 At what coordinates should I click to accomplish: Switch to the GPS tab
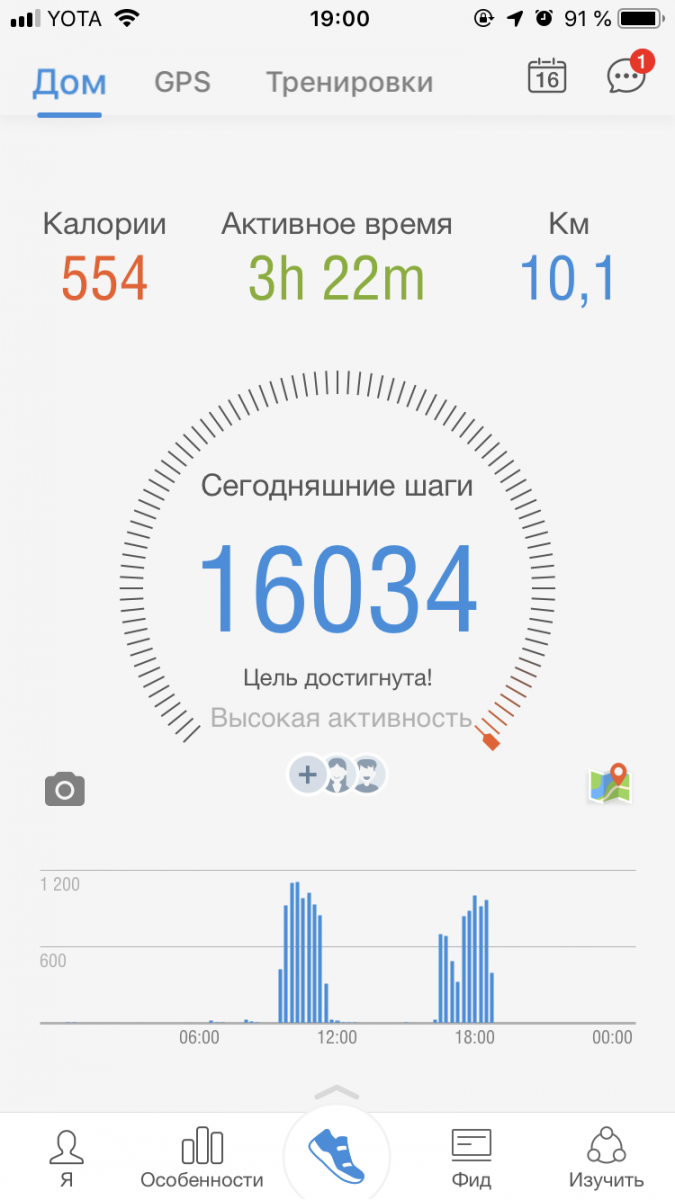point(182,82)
